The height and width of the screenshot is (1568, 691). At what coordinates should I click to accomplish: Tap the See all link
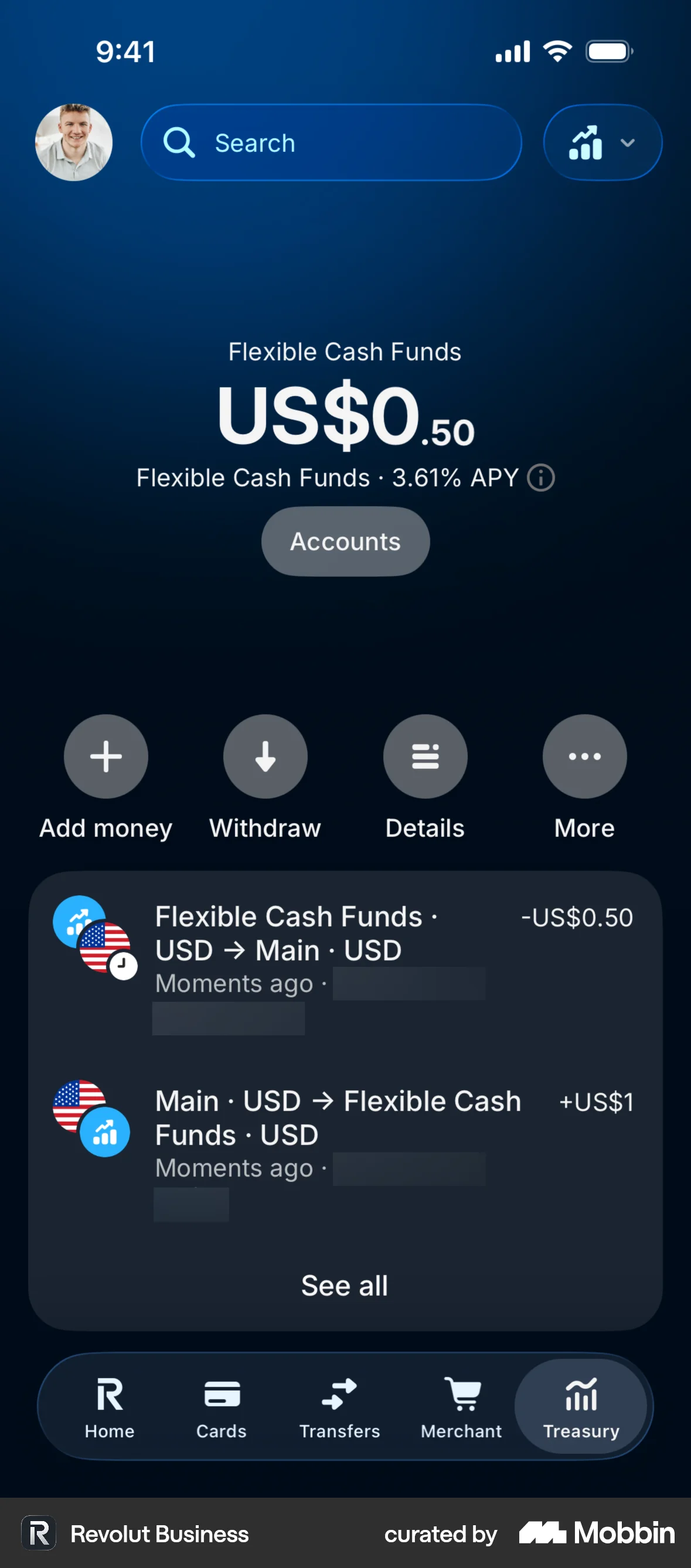(x=345, y=1285)
